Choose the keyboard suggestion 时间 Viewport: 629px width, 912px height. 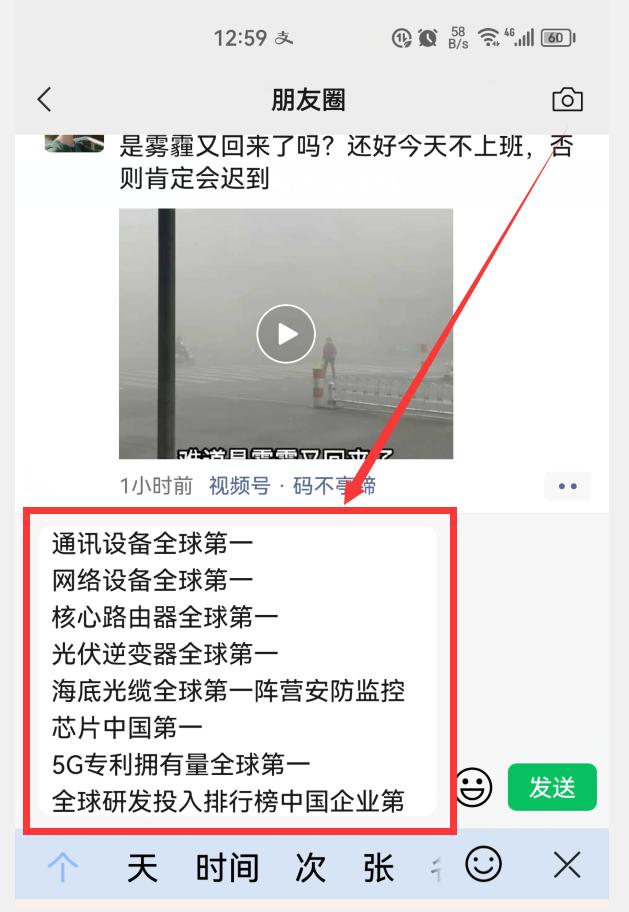227,867
